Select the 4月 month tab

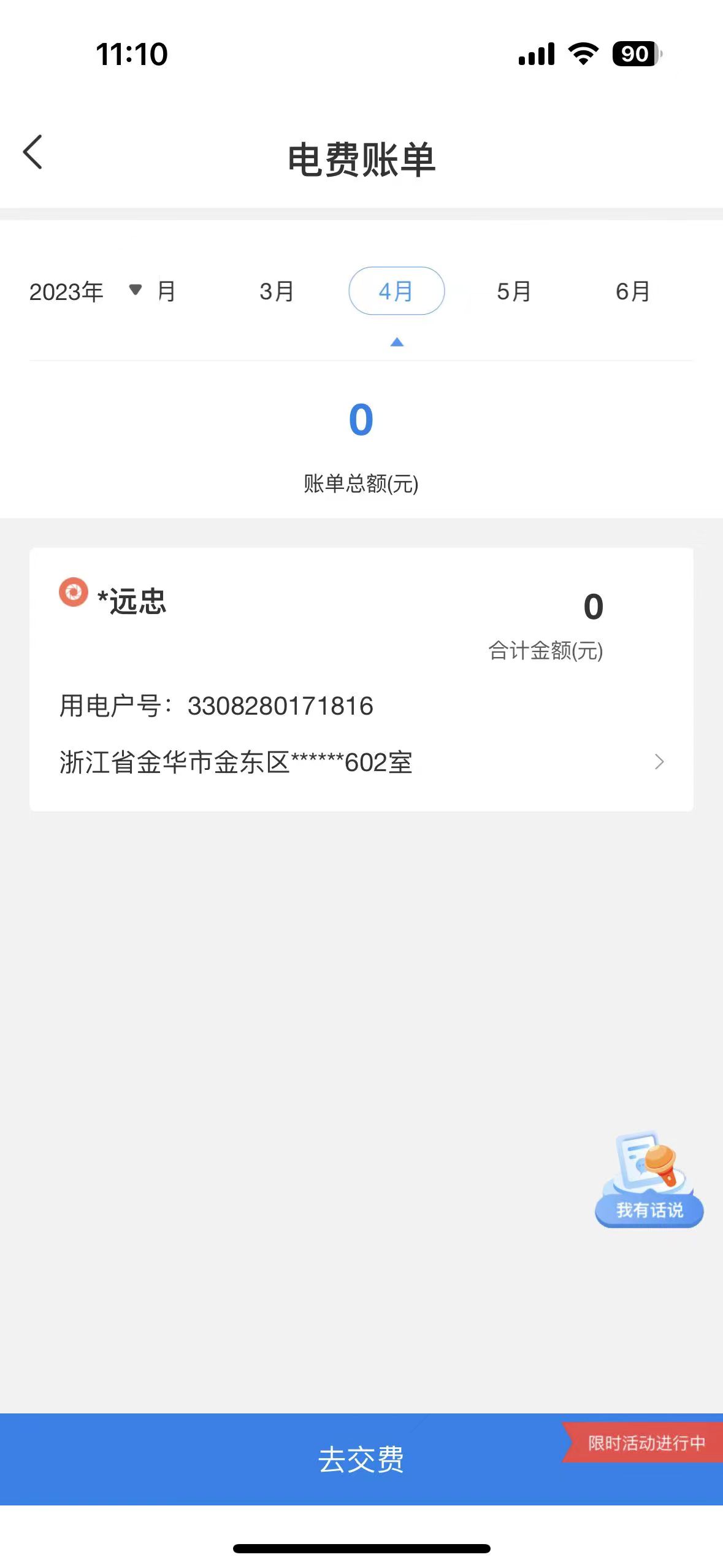click(x=396, y=291)
